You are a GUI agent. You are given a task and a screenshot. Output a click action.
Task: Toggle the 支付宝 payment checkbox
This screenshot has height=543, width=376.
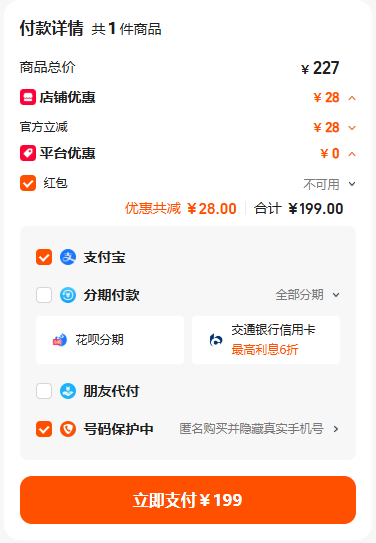tap(44, 257)
